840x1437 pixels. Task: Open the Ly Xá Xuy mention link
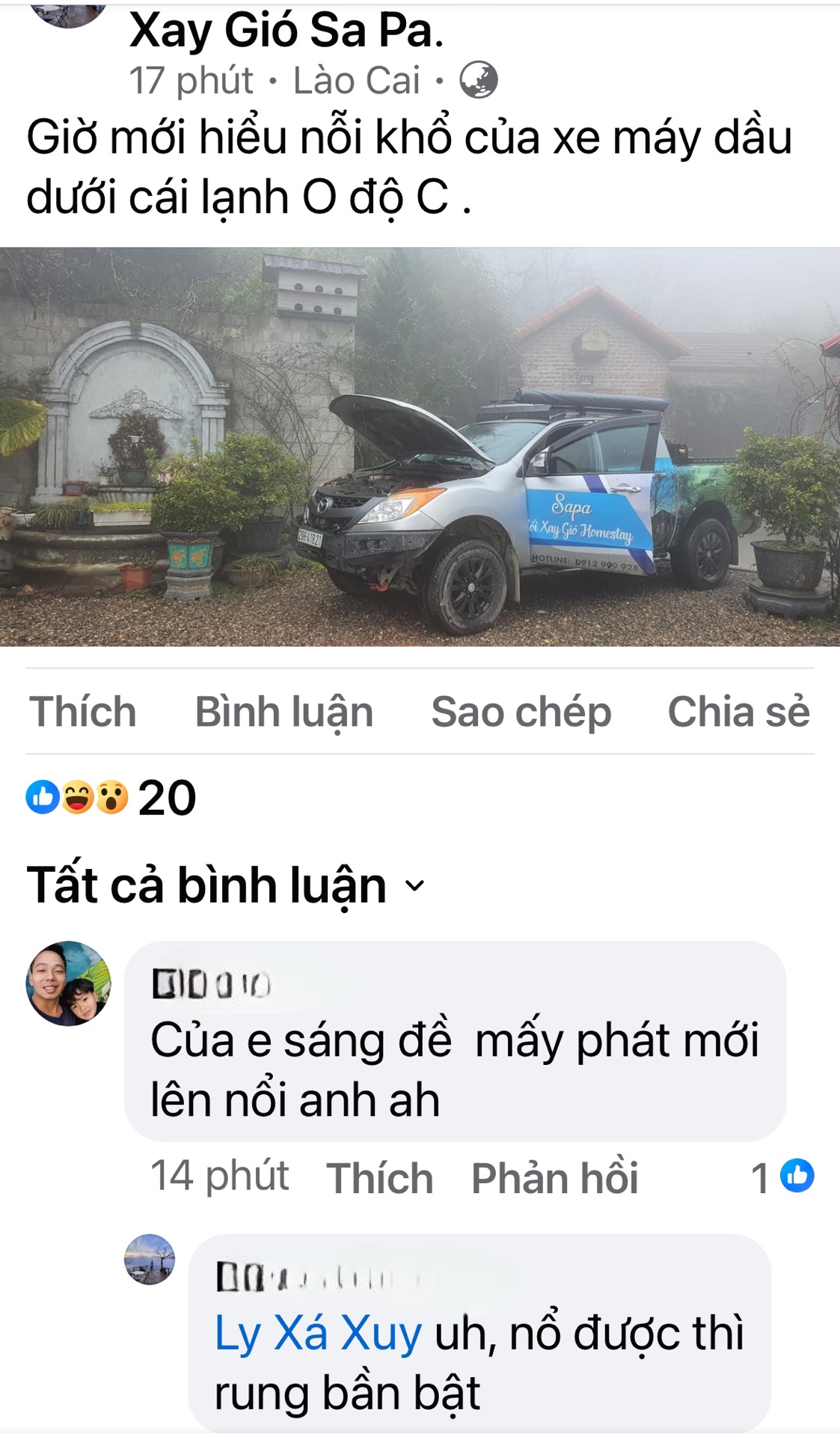(x=318, y=1334)
